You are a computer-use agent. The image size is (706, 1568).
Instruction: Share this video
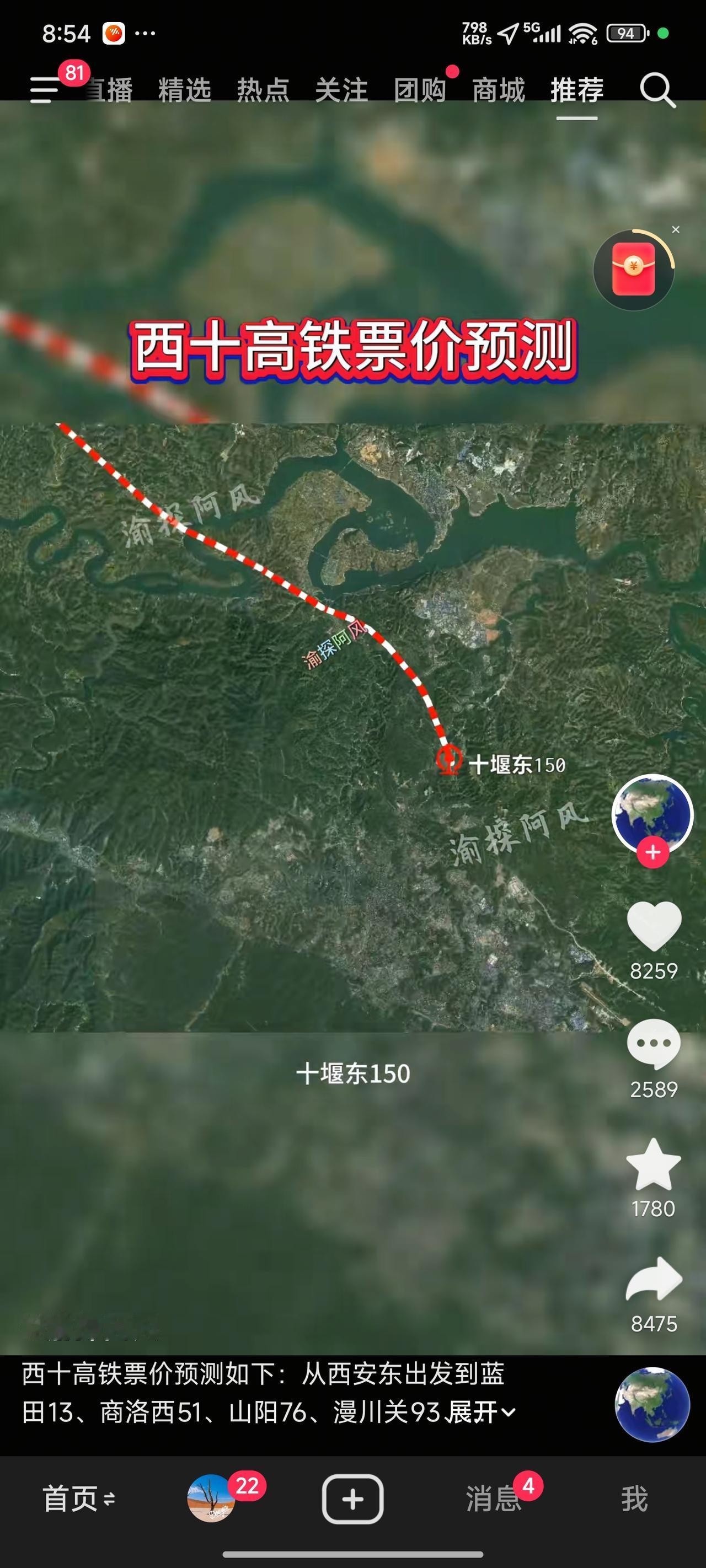pos(654,1280)
